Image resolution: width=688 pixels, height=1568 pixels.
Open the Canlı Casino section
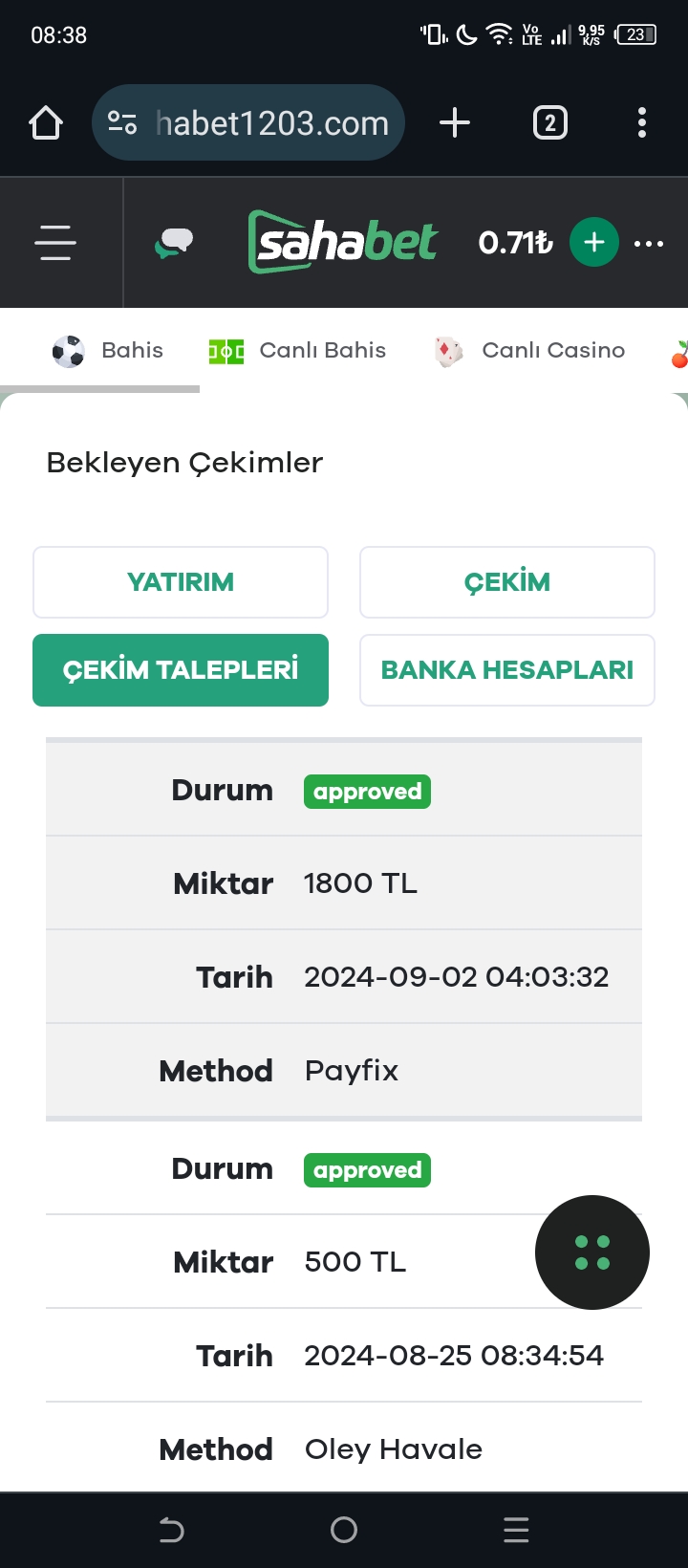529,351
